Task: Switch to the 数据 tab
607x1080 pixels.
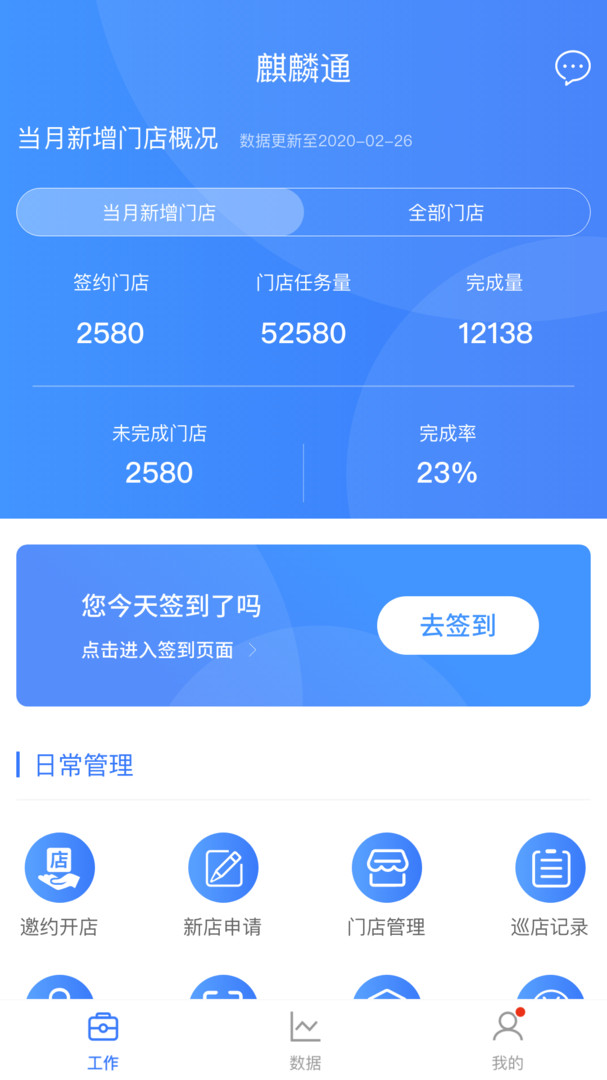Action: point(305,1040)
